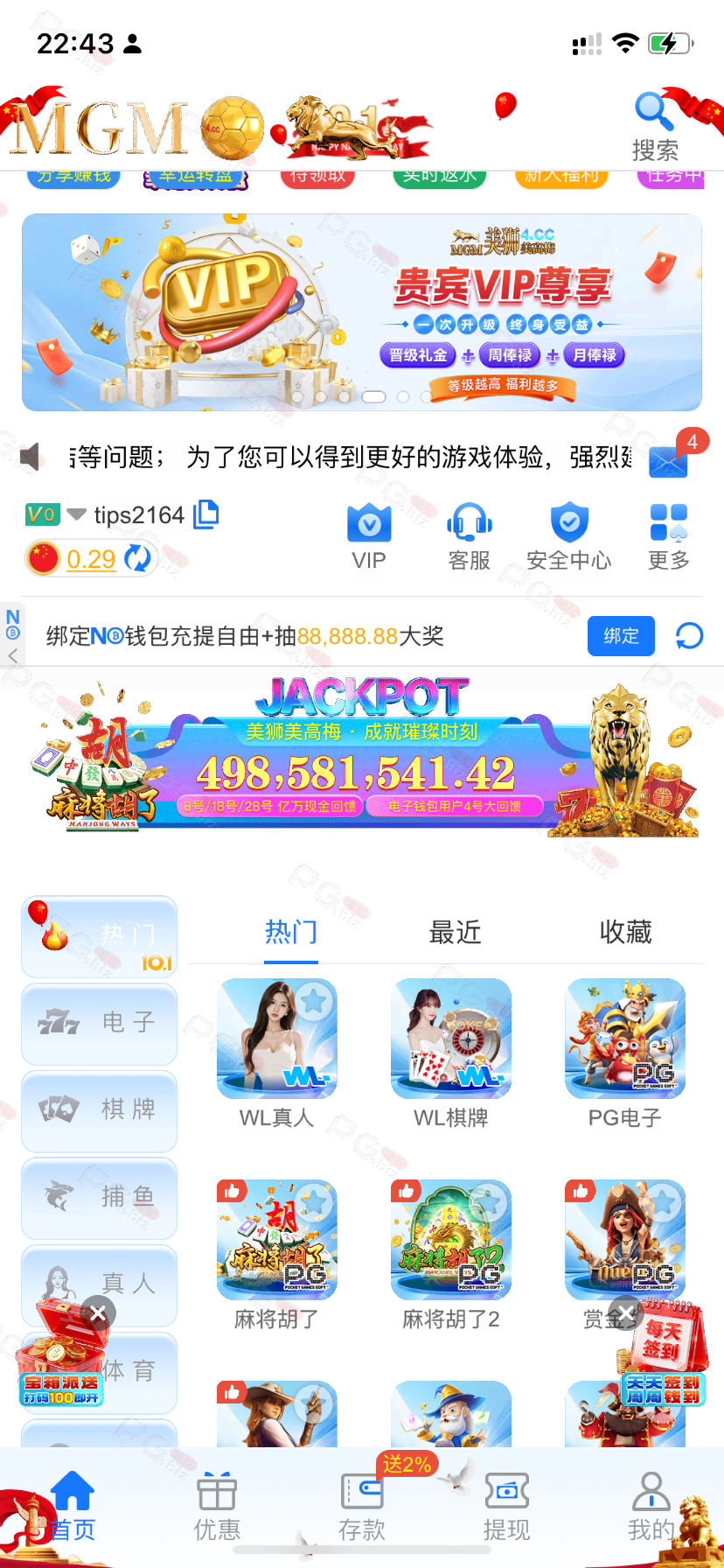Switch to the 最近 tab

click(x=455, y=933)
